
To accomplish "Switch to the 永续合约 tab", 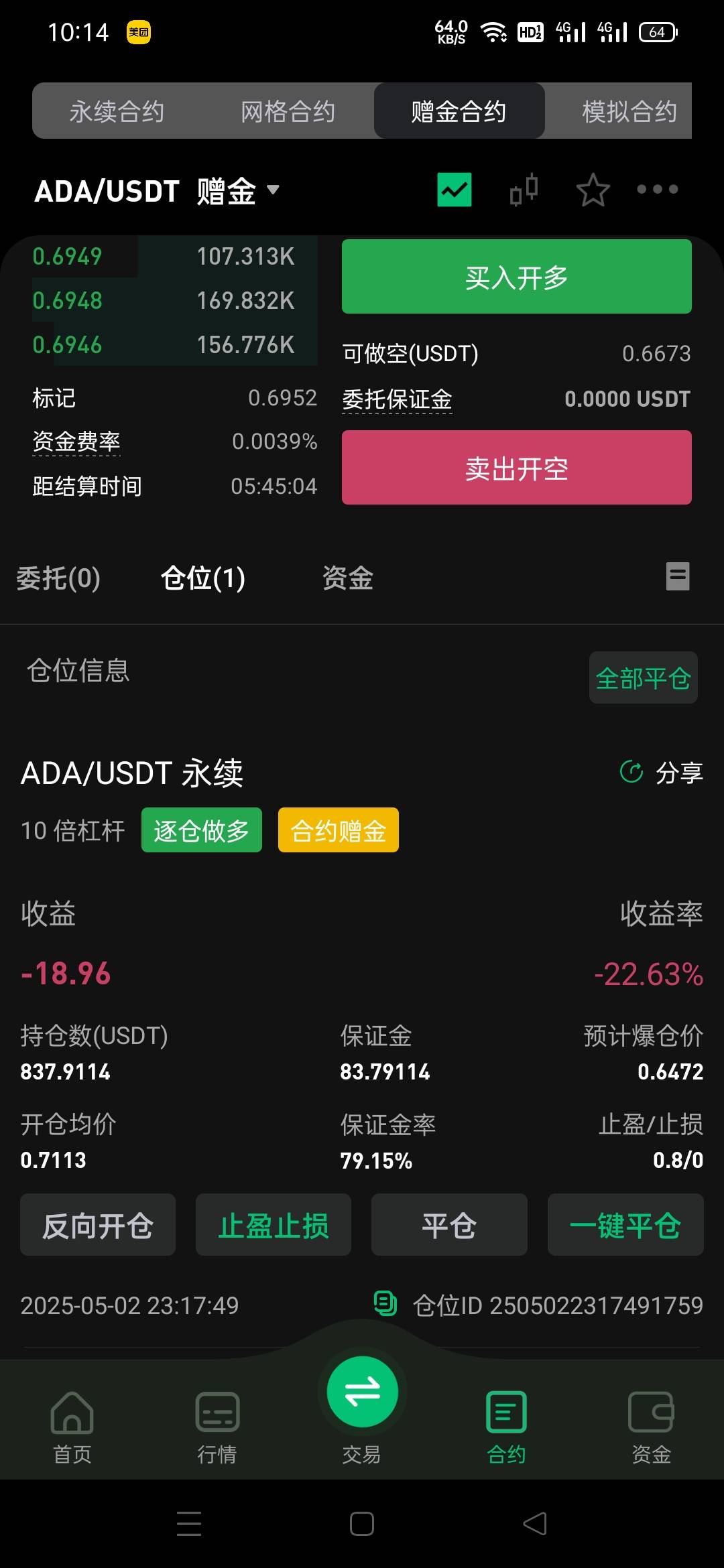I will [x=117, y=111].
